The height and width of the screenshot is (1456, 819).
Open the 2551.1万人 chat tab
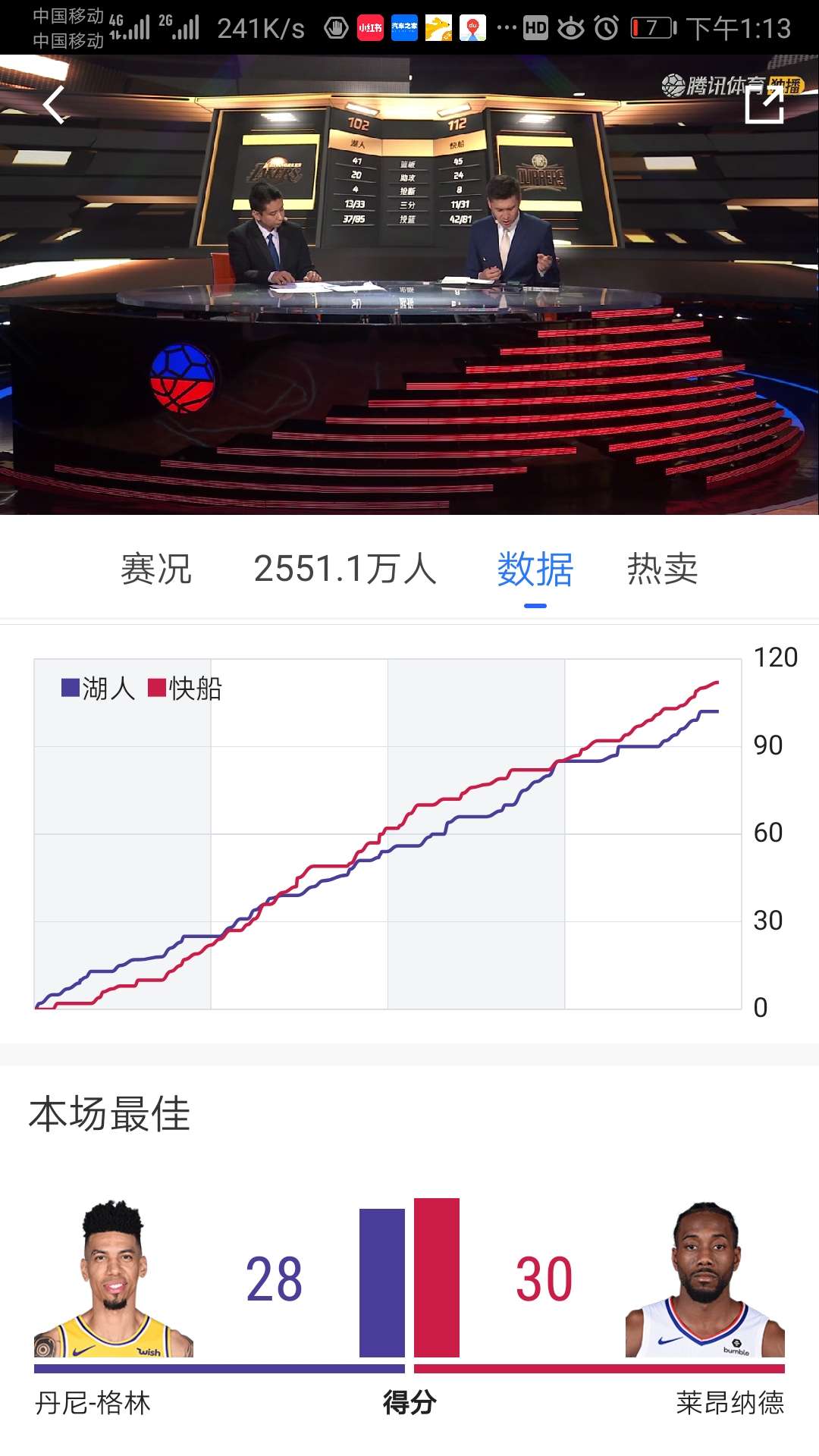(345, 569)
